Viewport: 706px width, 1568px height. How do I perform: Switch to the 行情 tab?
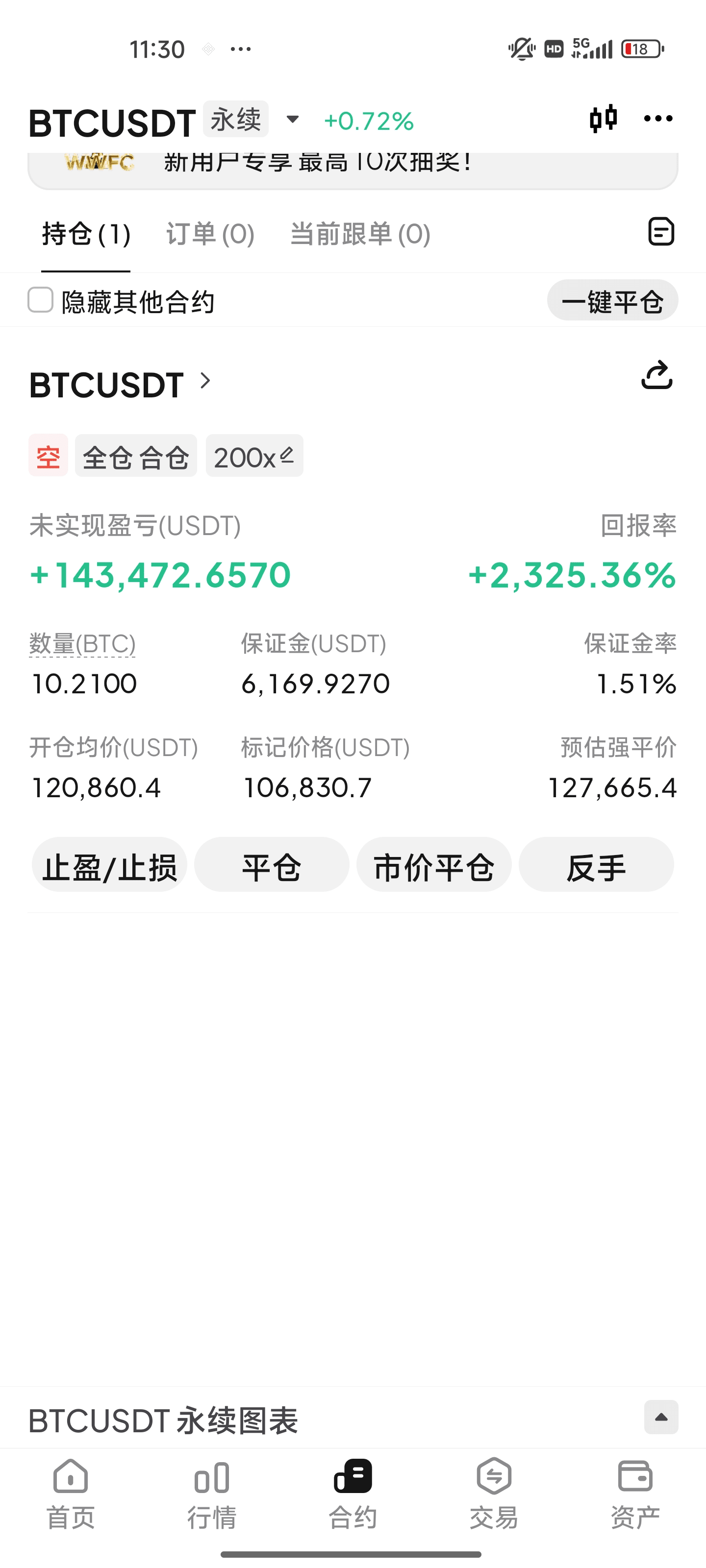[x=211, y=1493]
